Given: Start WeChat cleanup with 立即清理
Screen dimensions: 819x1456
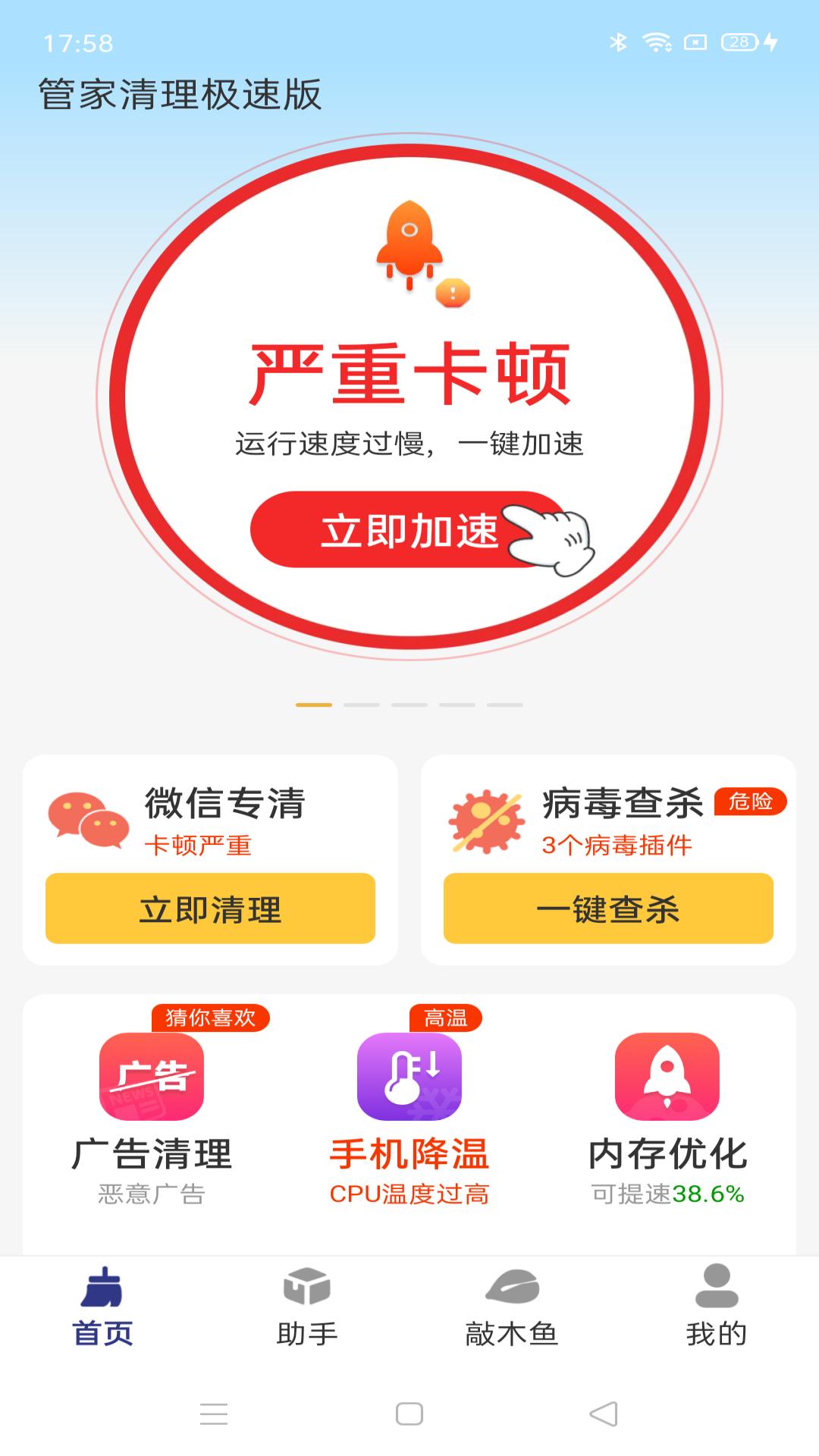Looking at the screenshot, I should click(210, 908).
